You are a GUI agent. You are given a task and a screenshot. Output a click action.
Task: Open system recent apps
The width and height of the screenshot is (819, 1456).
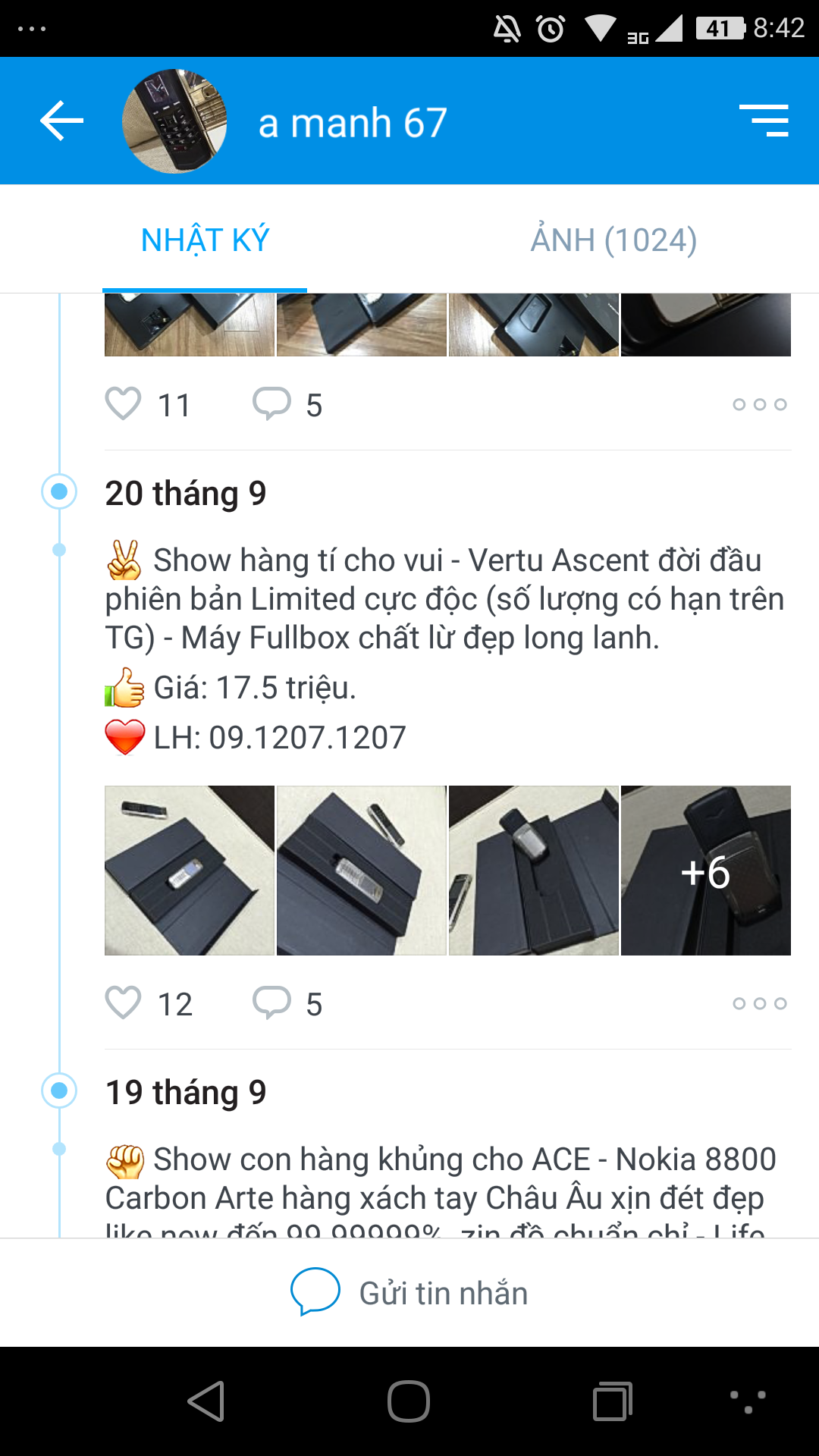click(x=613, y=1401)
